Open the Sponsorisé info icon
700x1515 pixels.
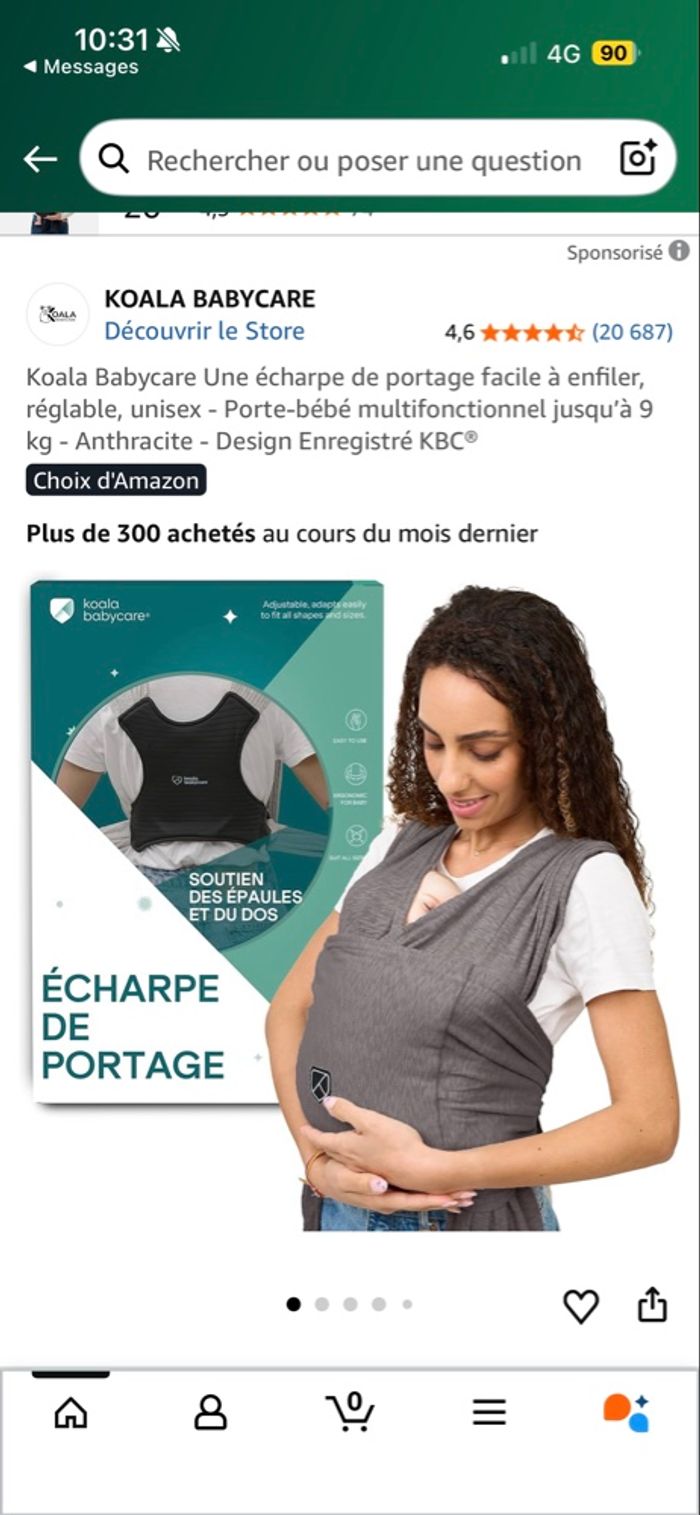click(679, 251)
